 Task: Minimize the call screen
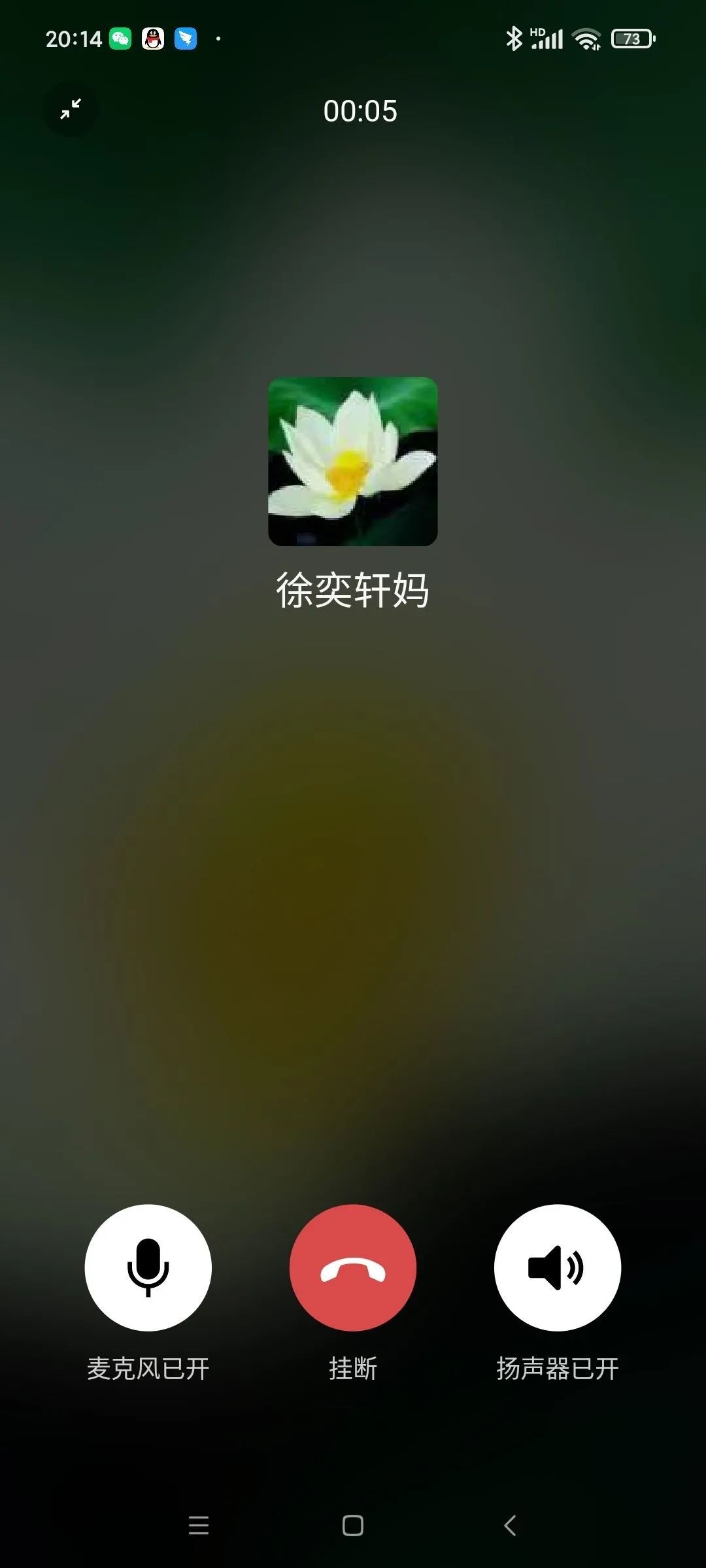(71, 110)
